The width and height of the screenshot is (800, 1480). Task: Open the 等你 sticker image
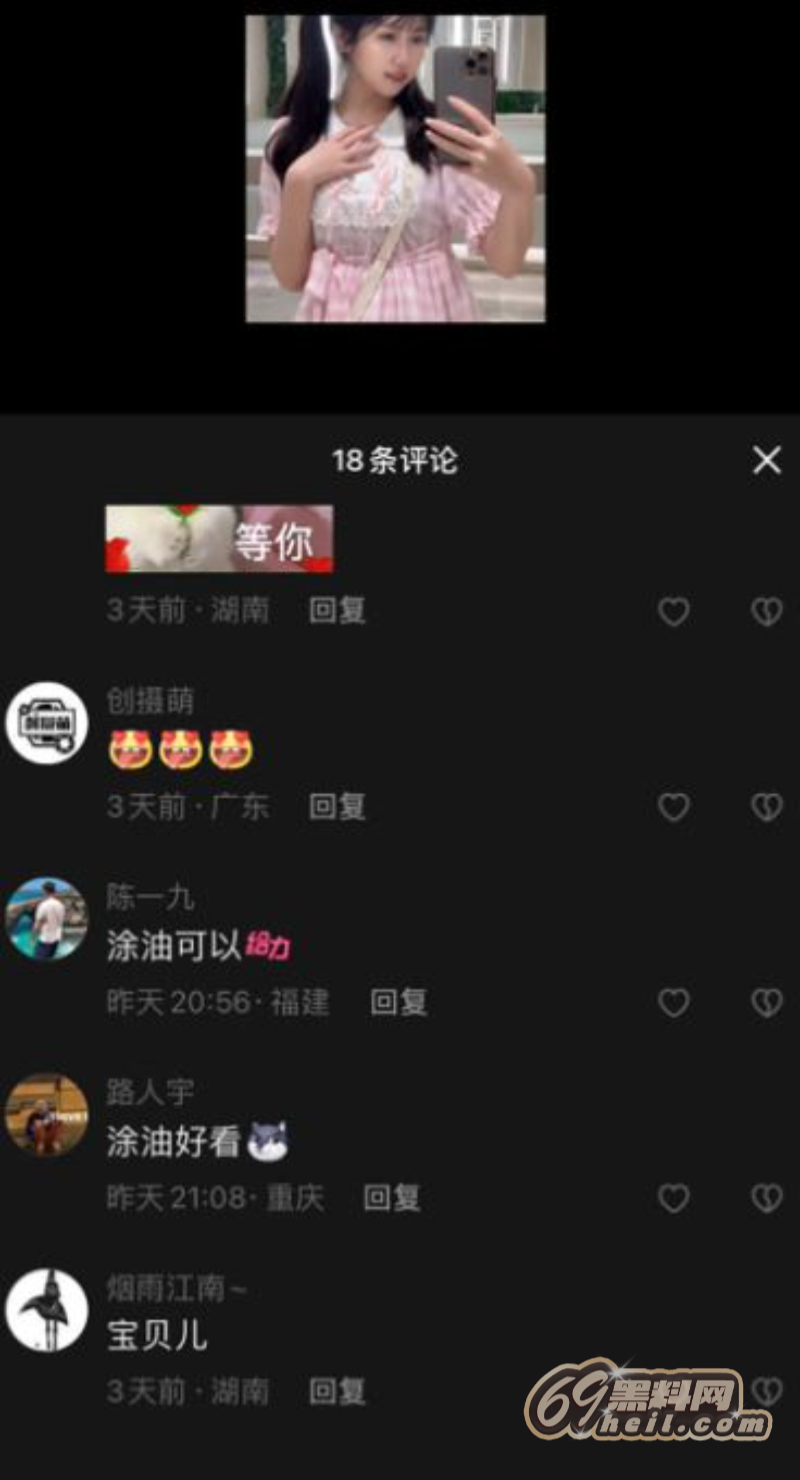click(x=219, y=539)
